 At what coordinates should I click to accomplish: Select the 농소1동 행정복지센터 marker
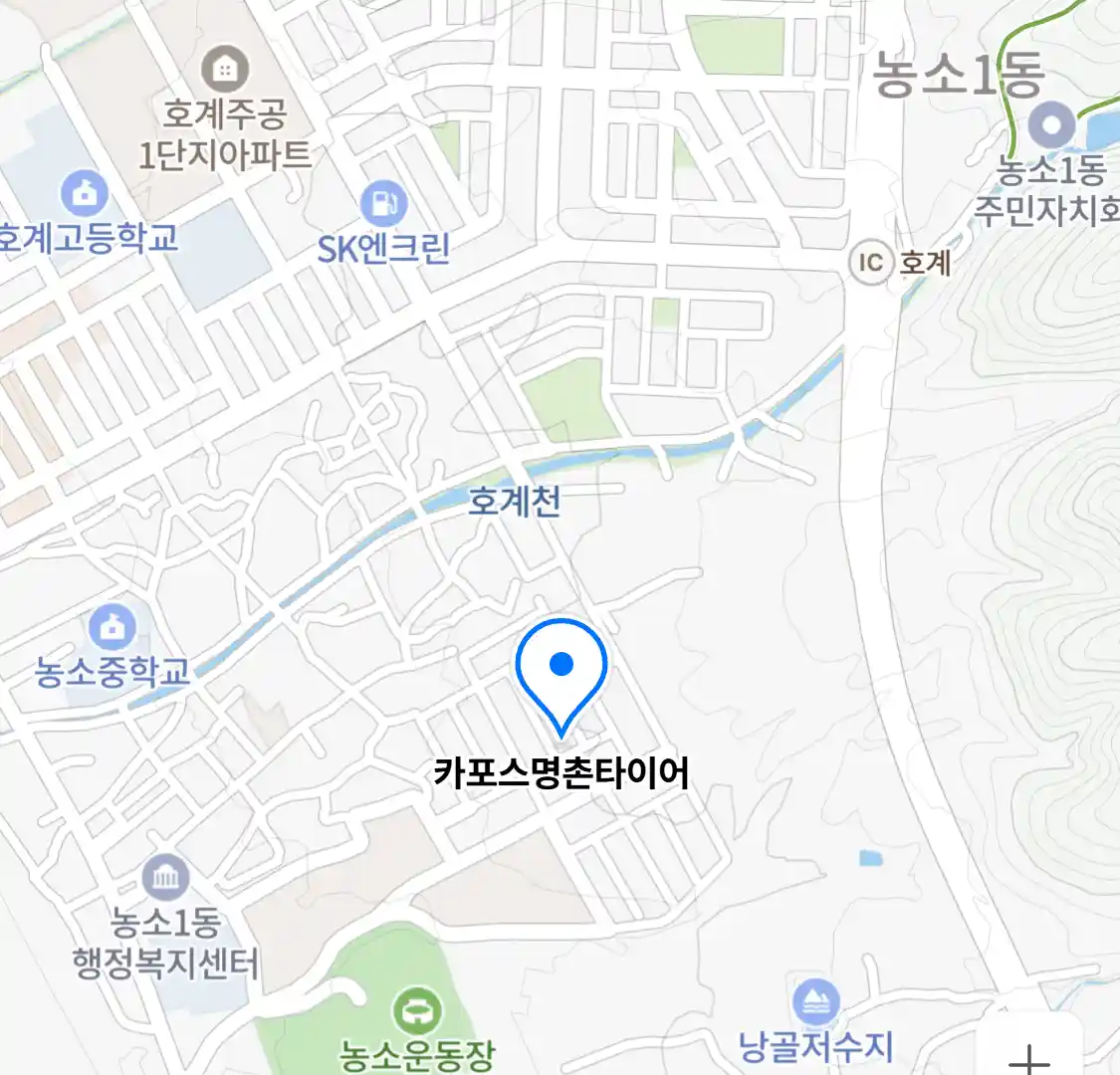(165, 878)
